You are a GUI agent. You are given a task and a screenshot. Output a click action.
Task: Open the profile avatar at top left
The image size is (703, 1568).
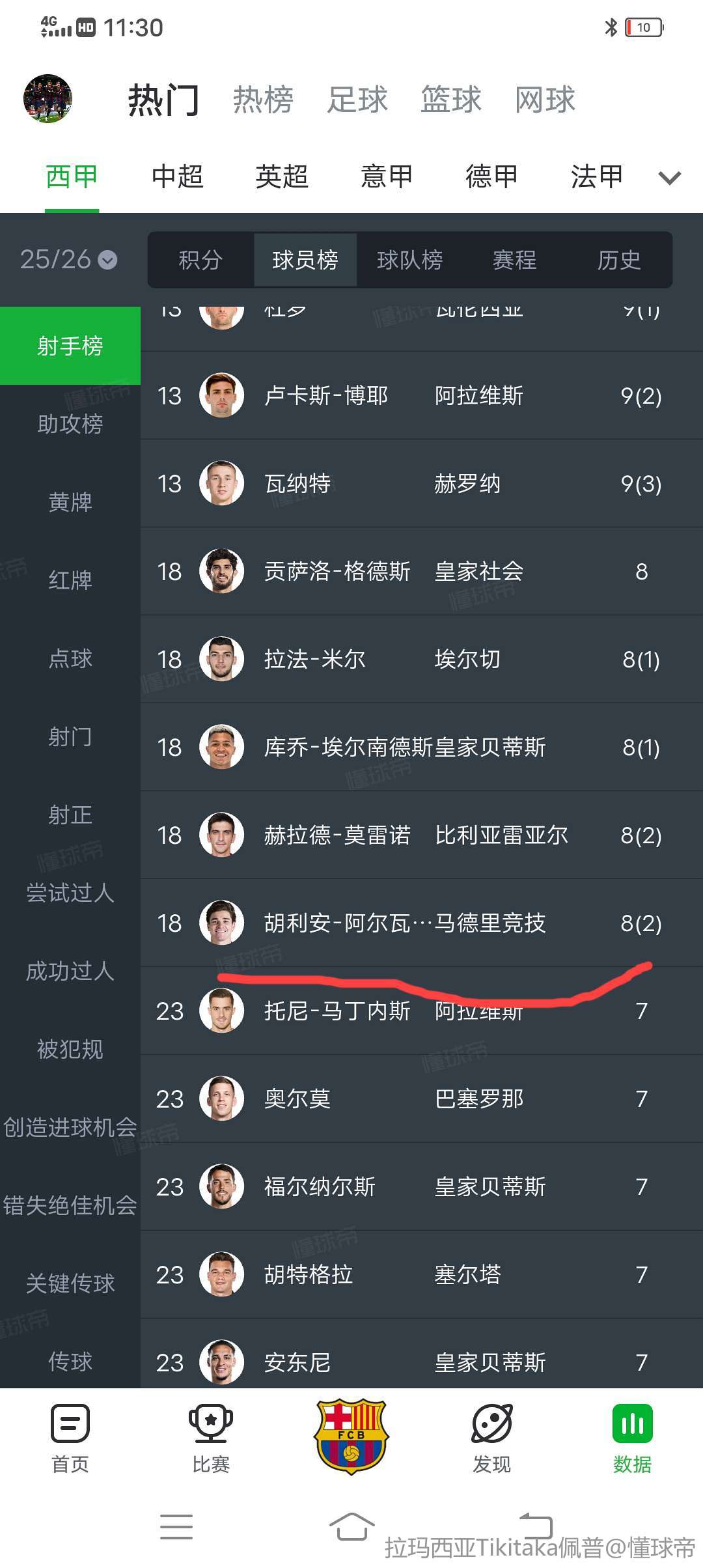coord(48,99)
